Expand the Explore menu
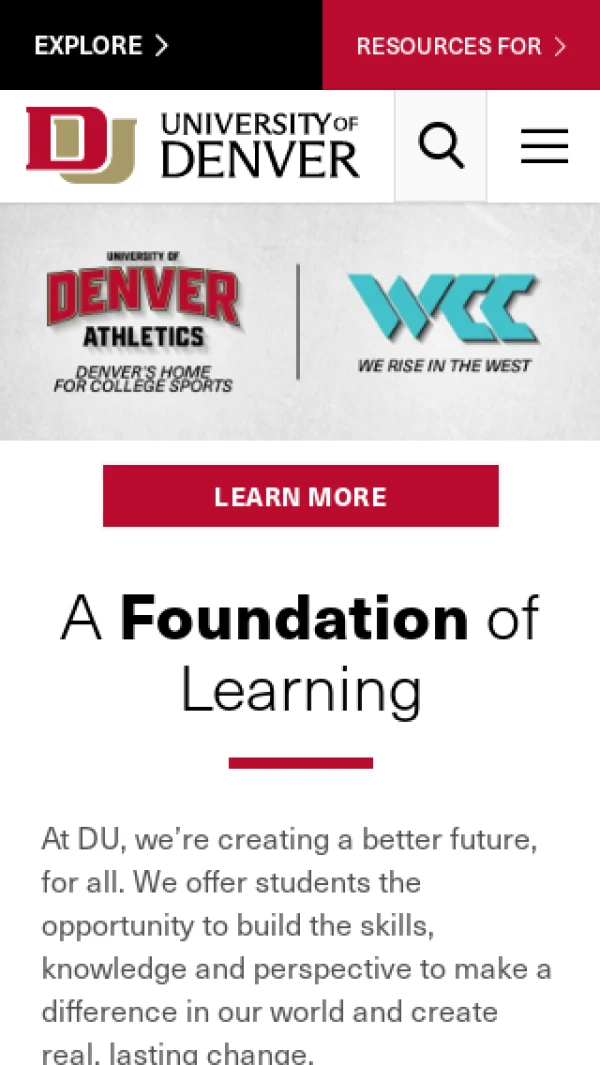The height and width of the screenshot is (1065, 600). (x=101, y=45)
